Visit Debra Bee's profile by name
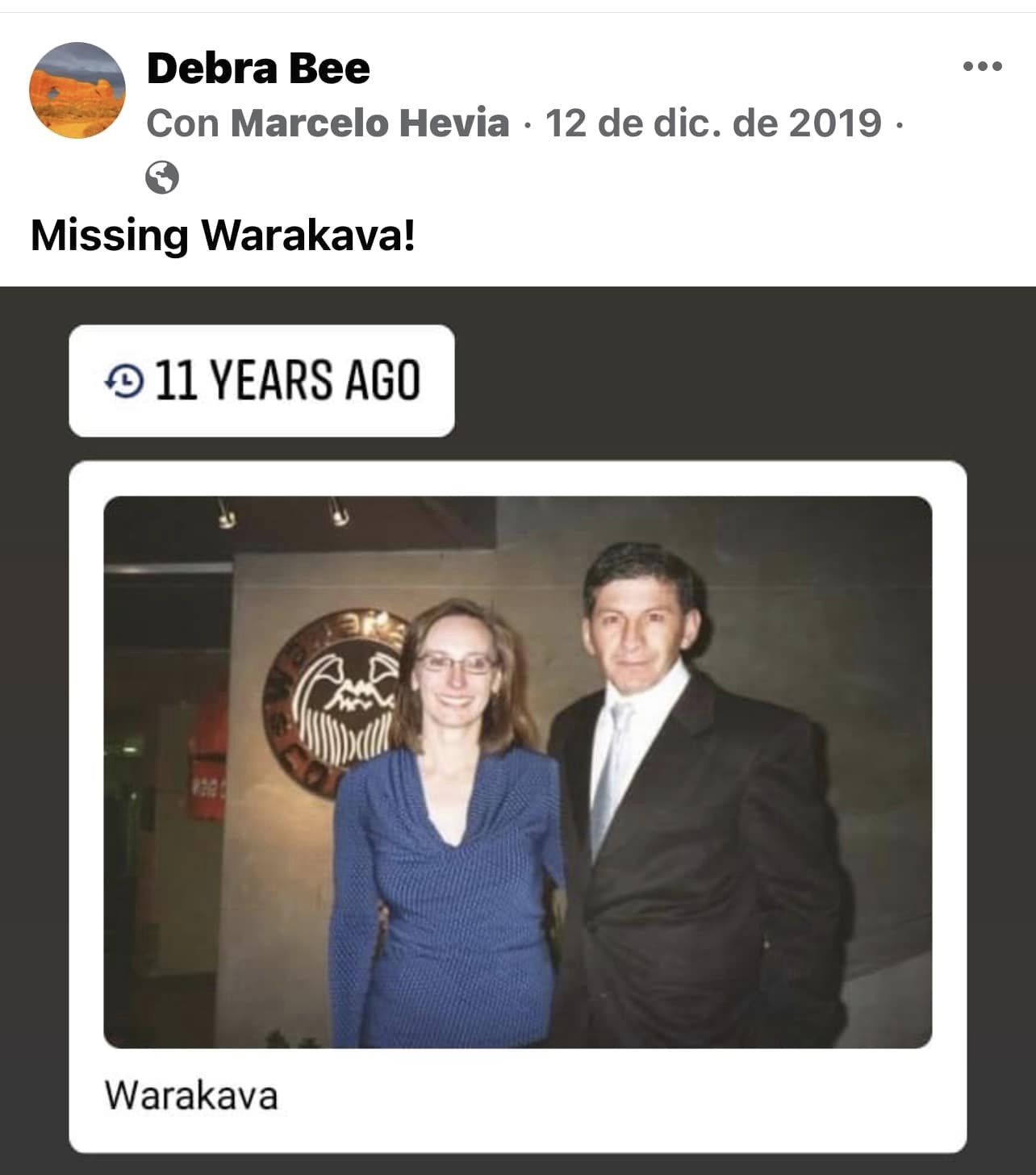1036x1175 pixels. [258, 68]
